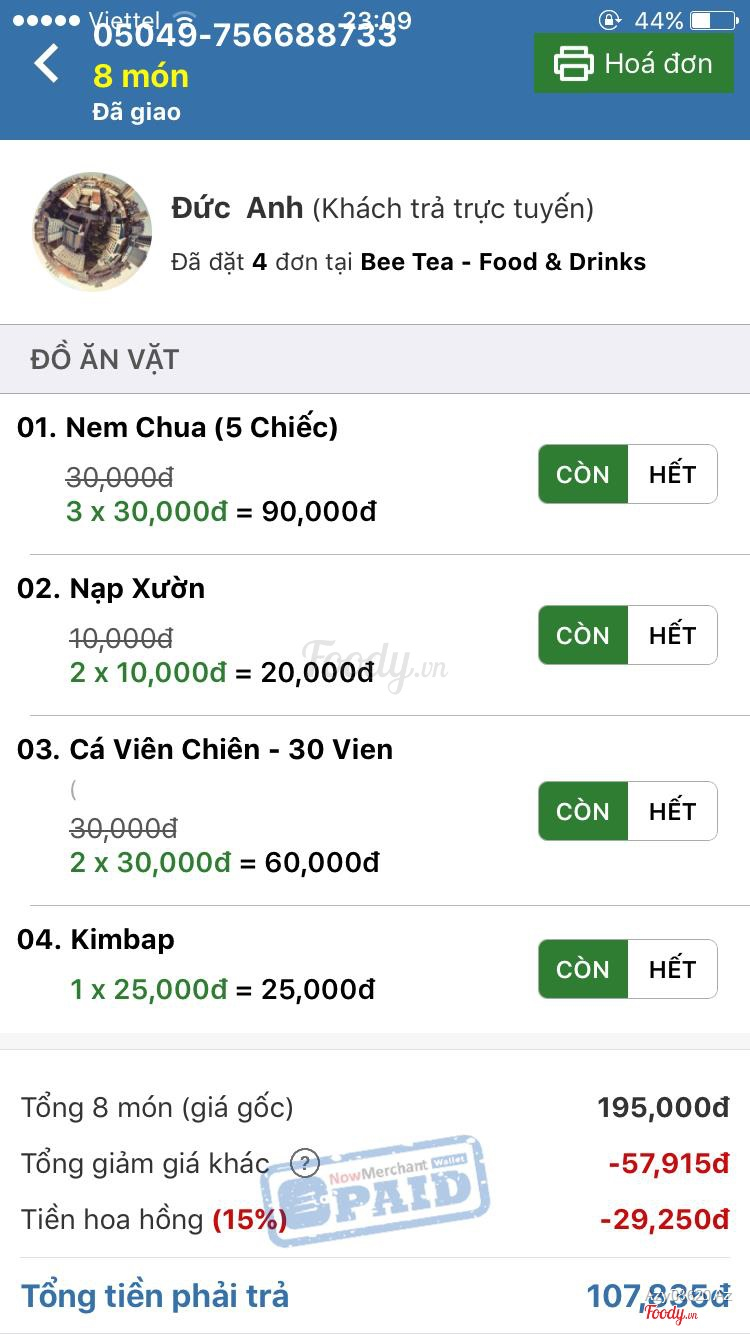Go back using the top-left arrow

[x=47, y=64]
